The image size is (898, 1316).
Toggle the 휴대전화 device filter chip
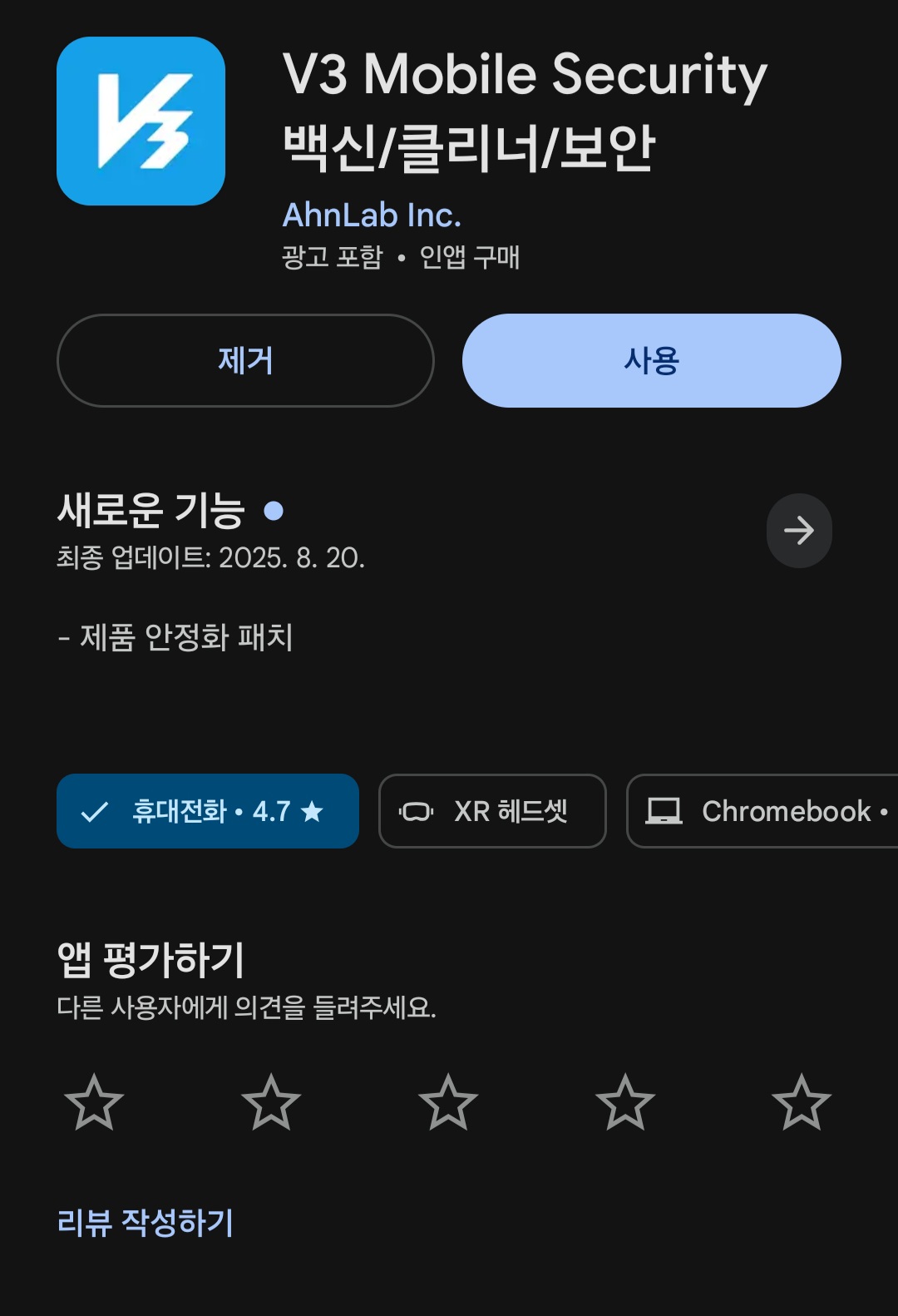point(208,811)
